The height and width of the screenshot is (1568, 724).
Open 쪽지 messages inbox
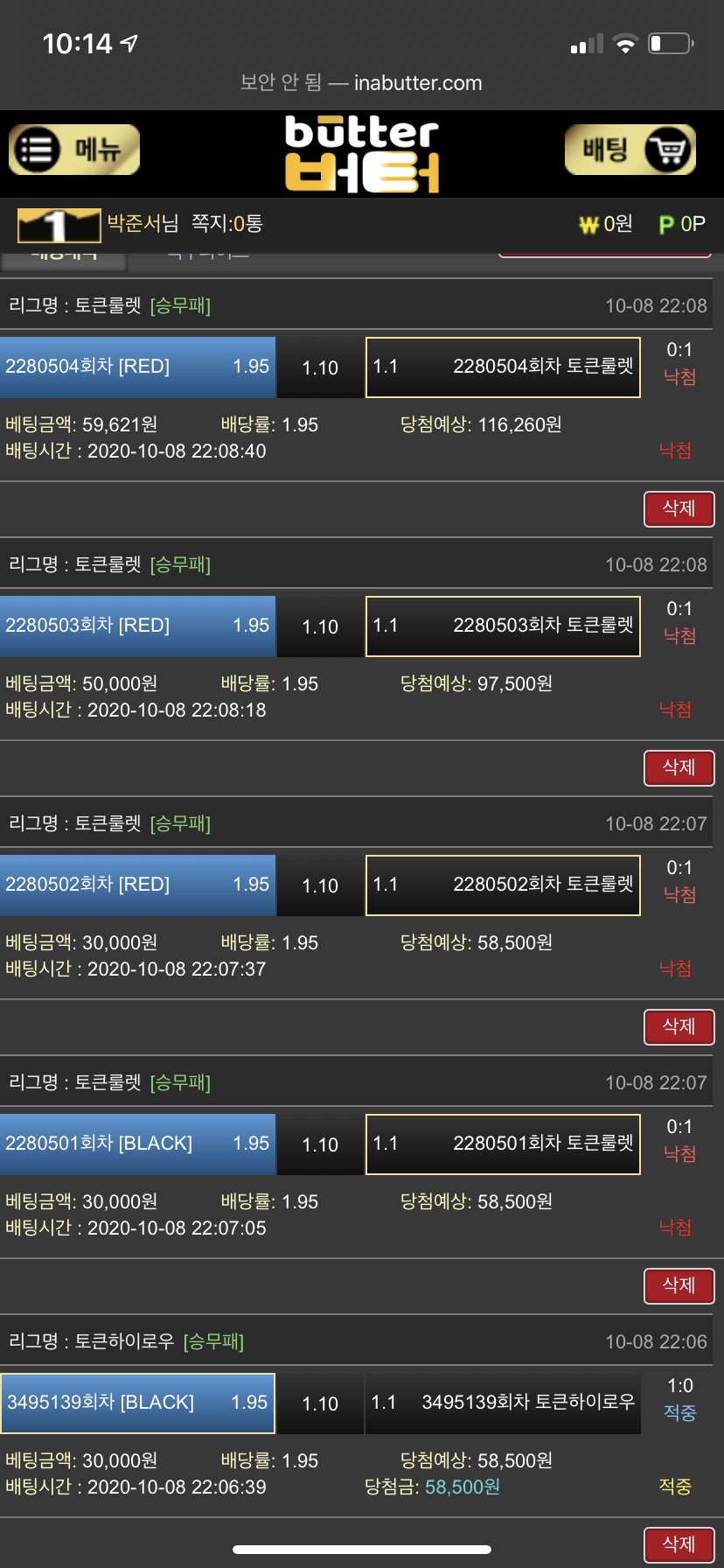[x=227, y=224]
